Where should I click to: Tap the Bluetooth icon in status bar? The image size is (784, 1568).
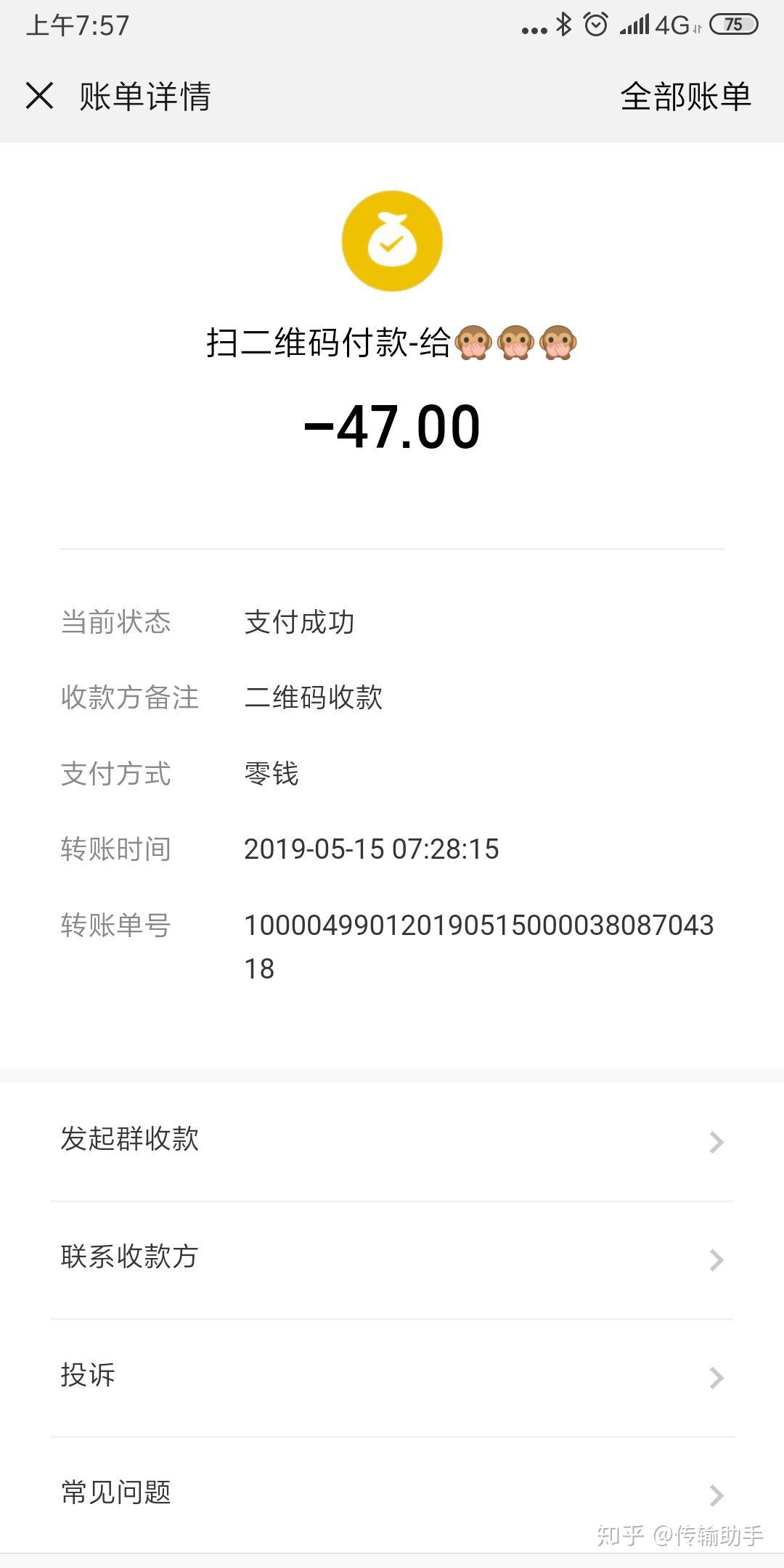563,24
